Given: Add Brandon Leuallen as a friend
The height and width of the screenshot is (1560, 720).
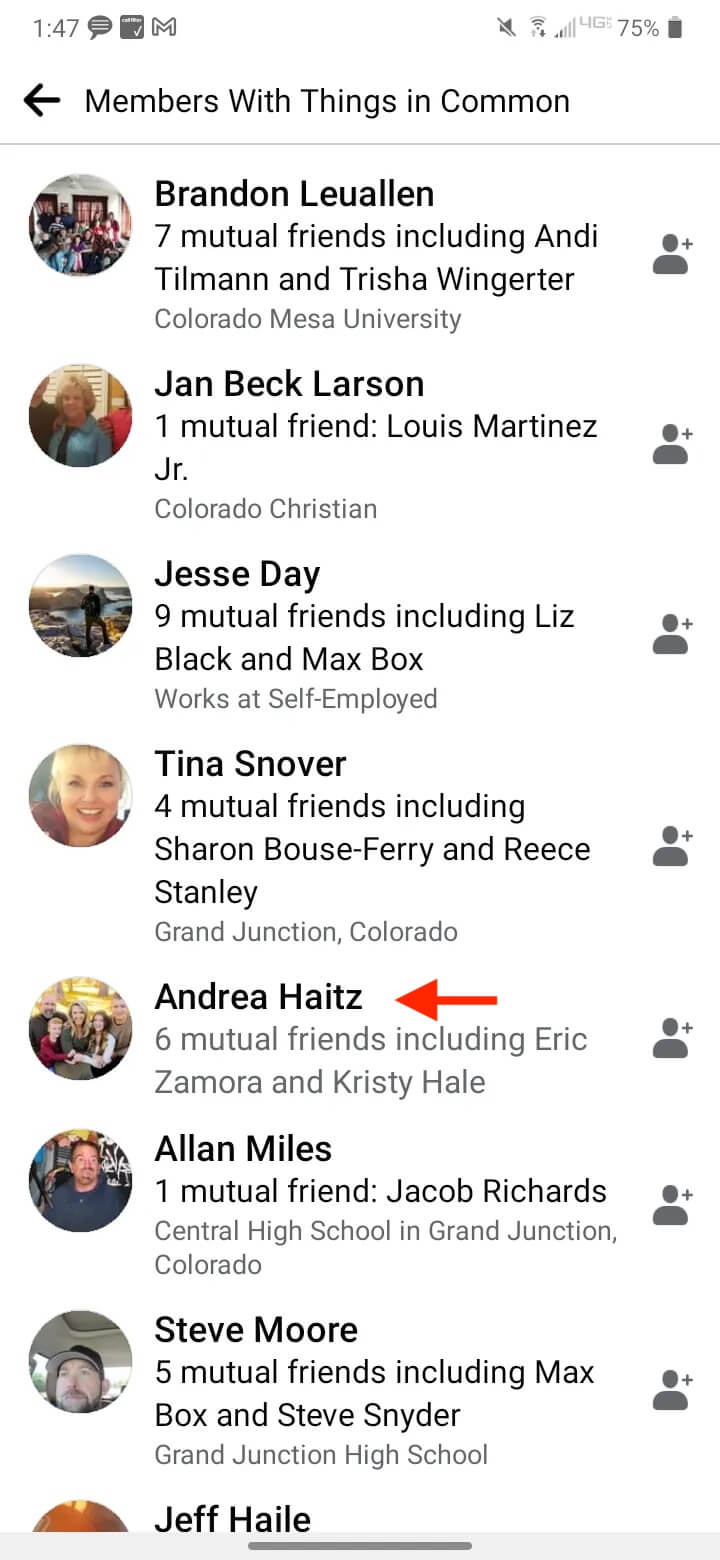Looking at the screenshot, I should (672, 255).
